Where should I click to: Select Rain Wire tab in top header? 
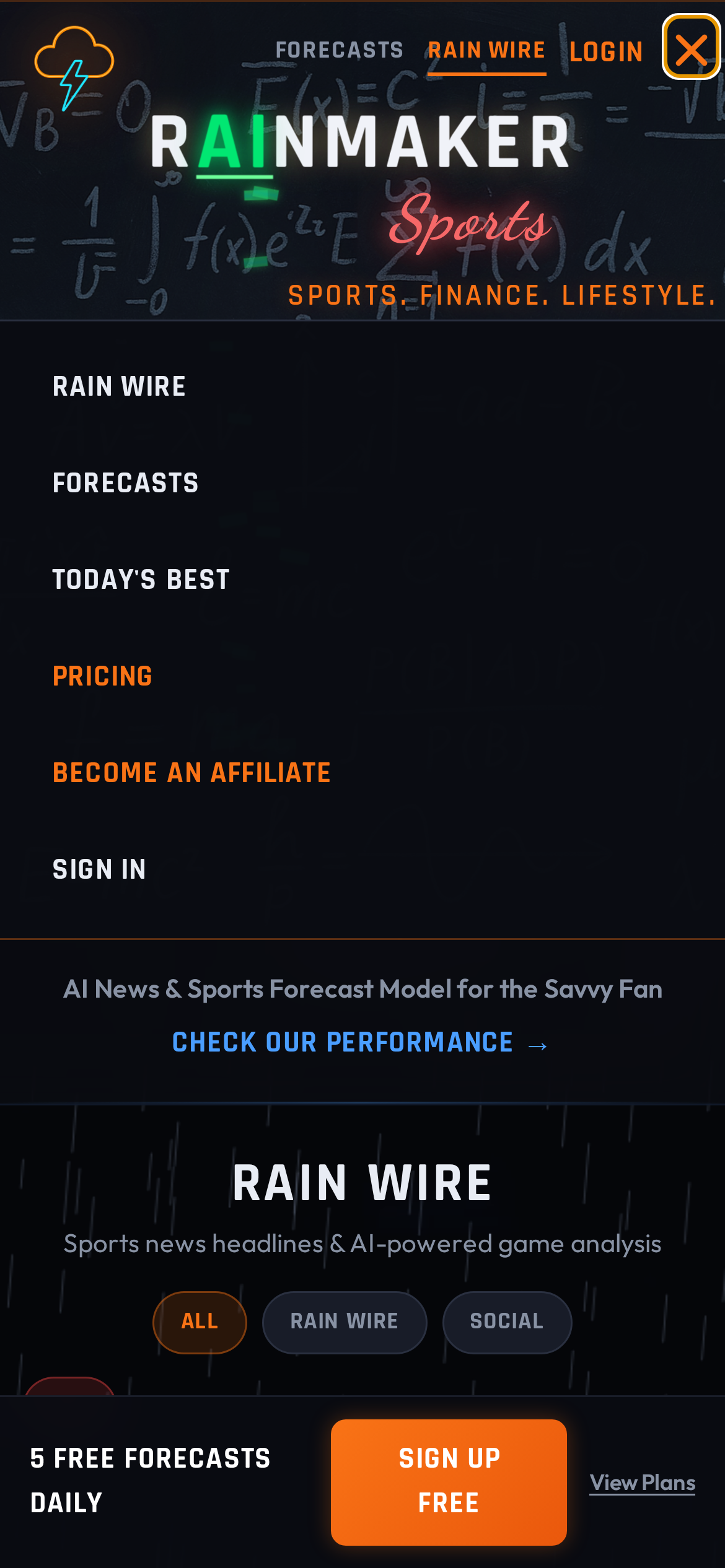[486, 50]
